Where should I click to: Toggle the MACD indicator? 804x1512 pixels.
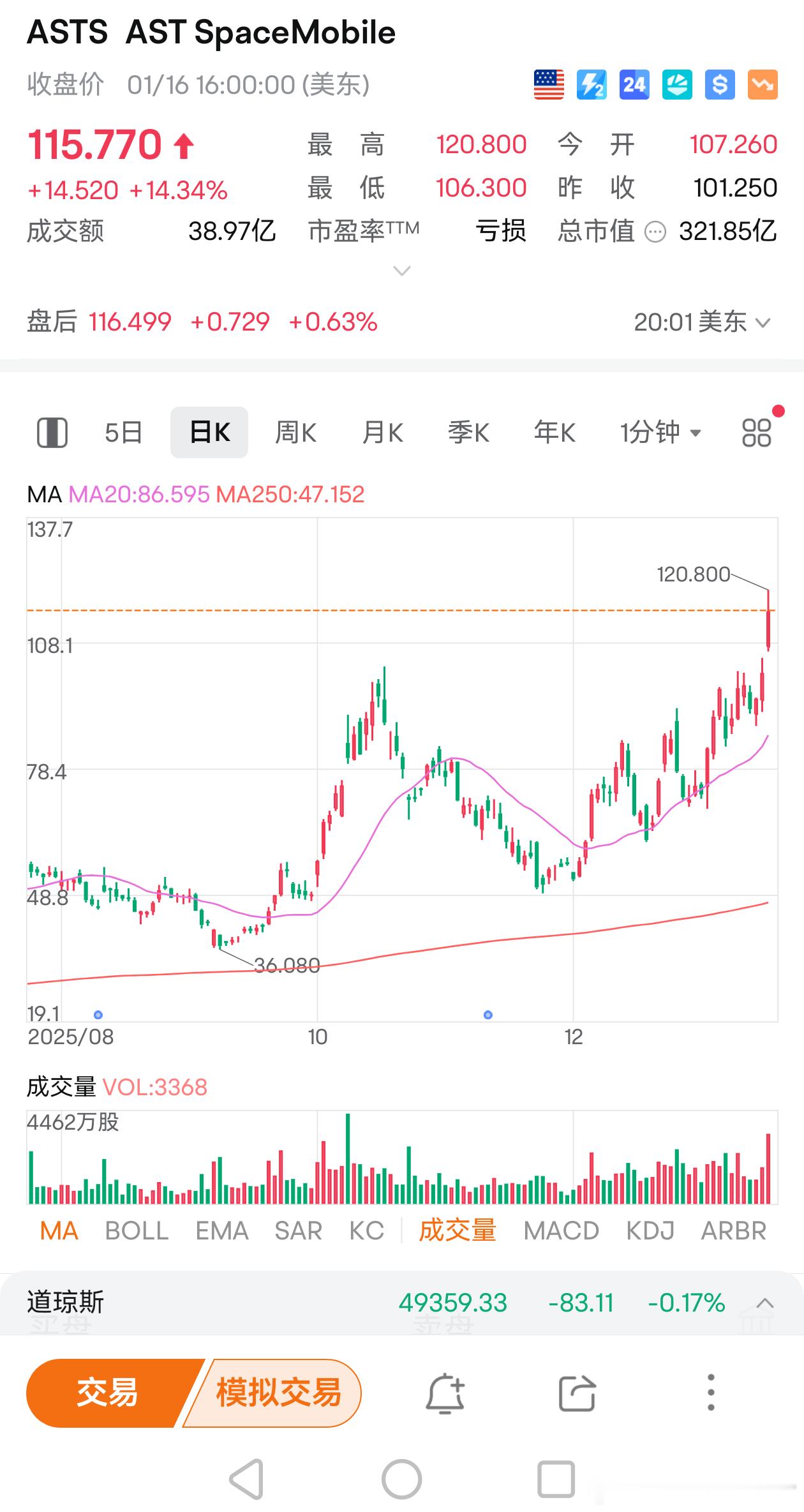[561, 1230]
